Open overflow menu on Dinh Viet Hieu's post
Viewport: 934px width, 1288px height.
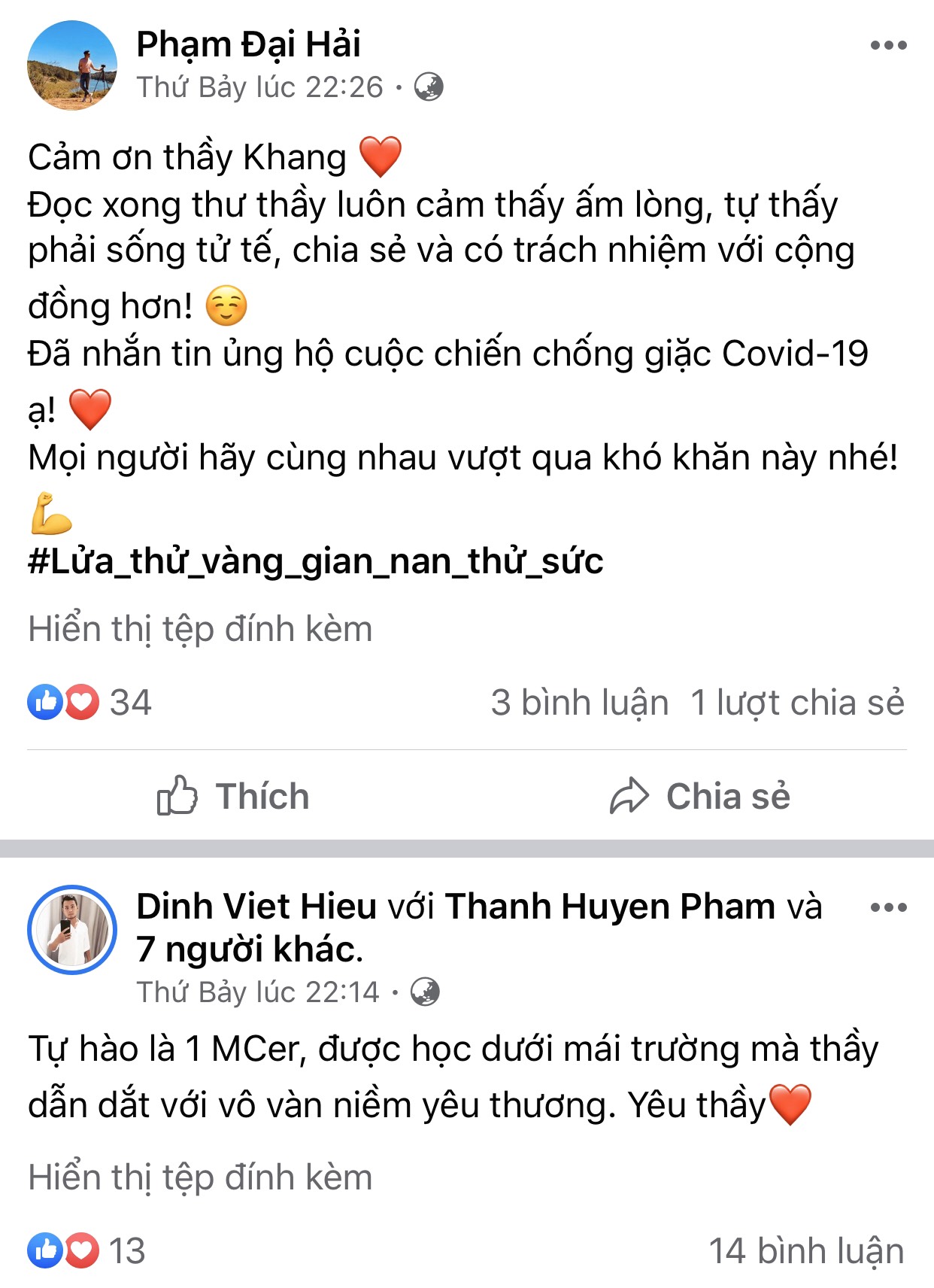888,907
